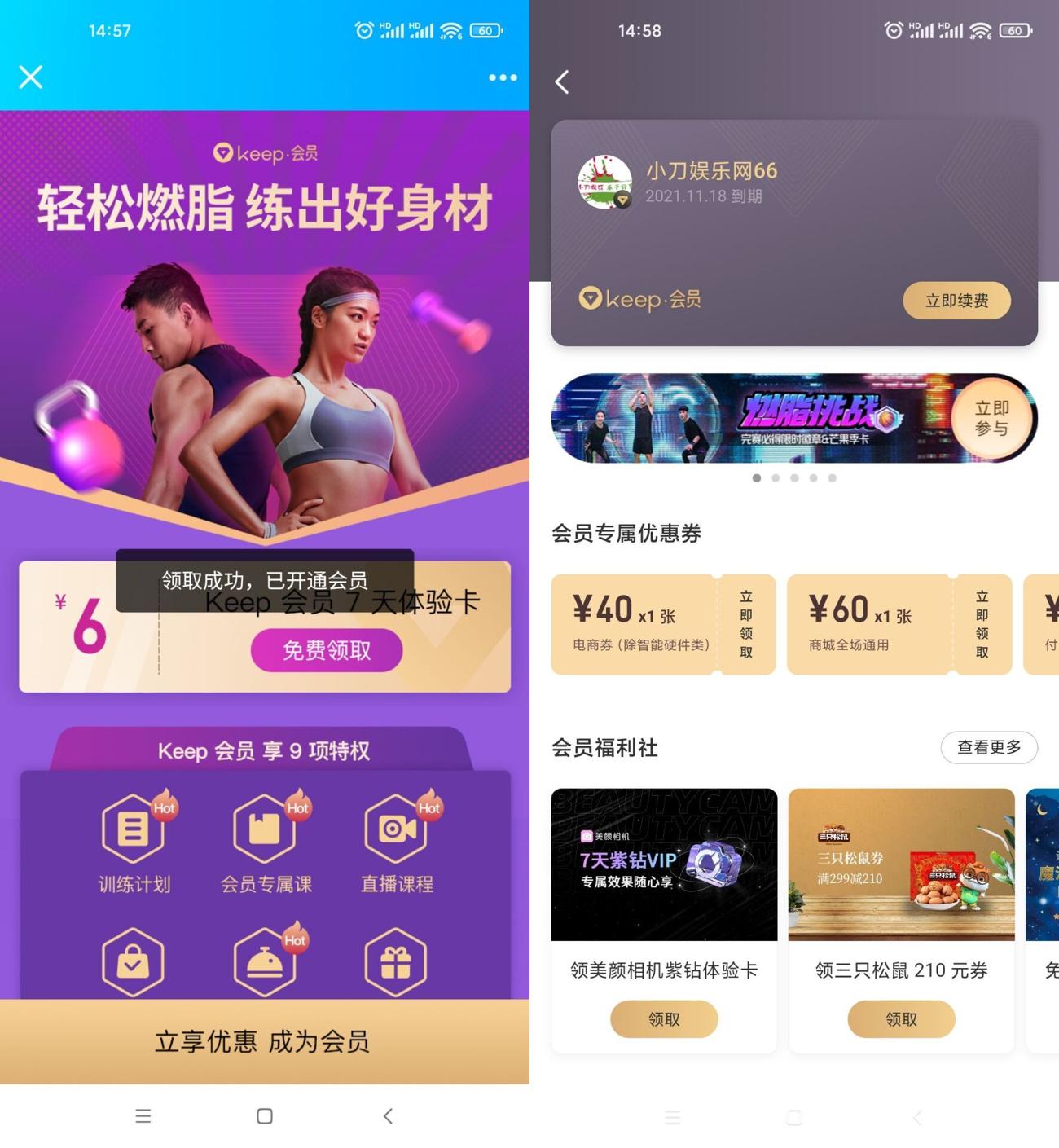Open the three-dot more options menu
Viewport: 1059px width, 1148px height.
[503, 77]
